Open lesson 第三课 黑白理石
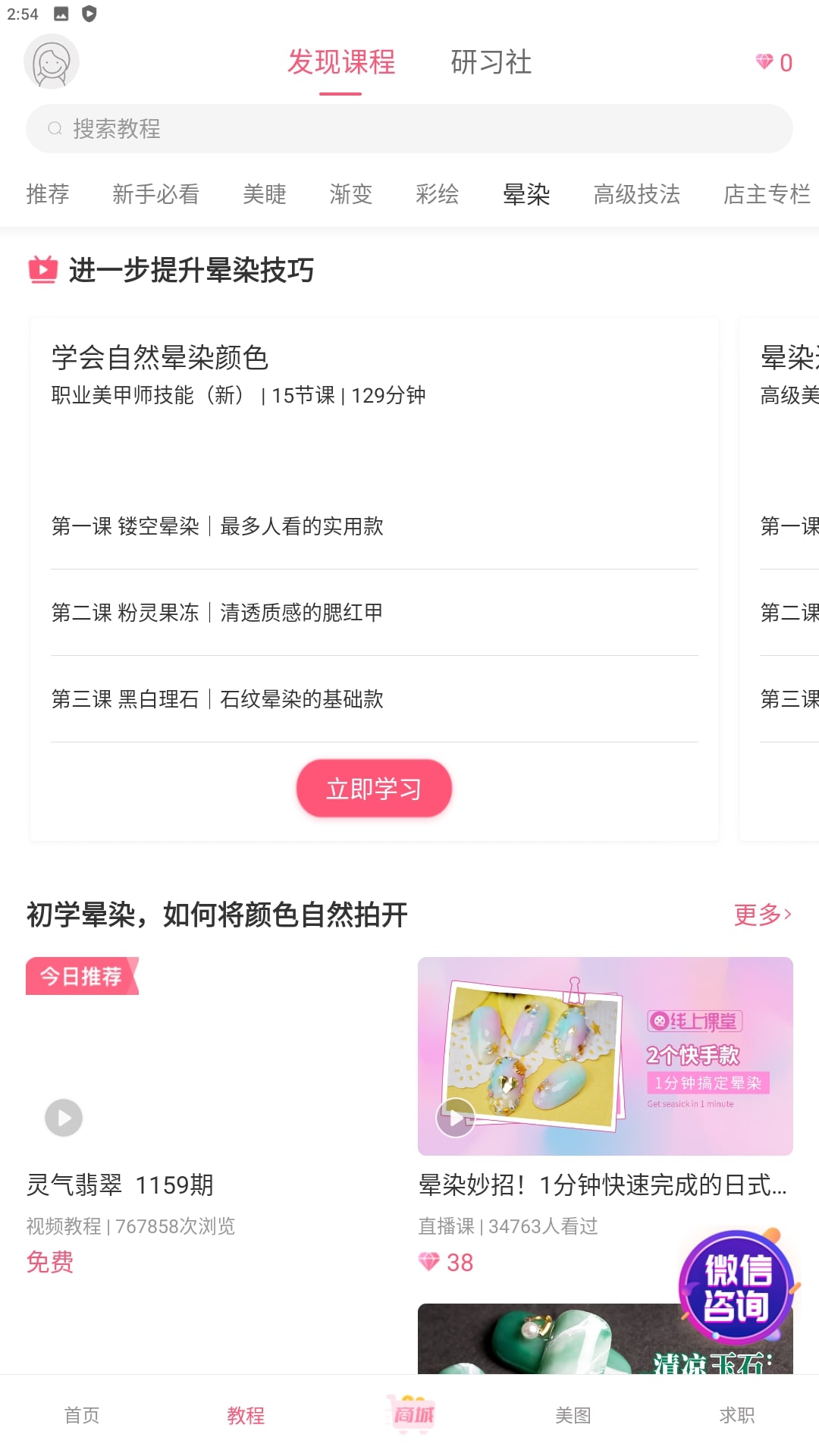The width and height of the screenshot is (819, 1456). tap(218, 699)
